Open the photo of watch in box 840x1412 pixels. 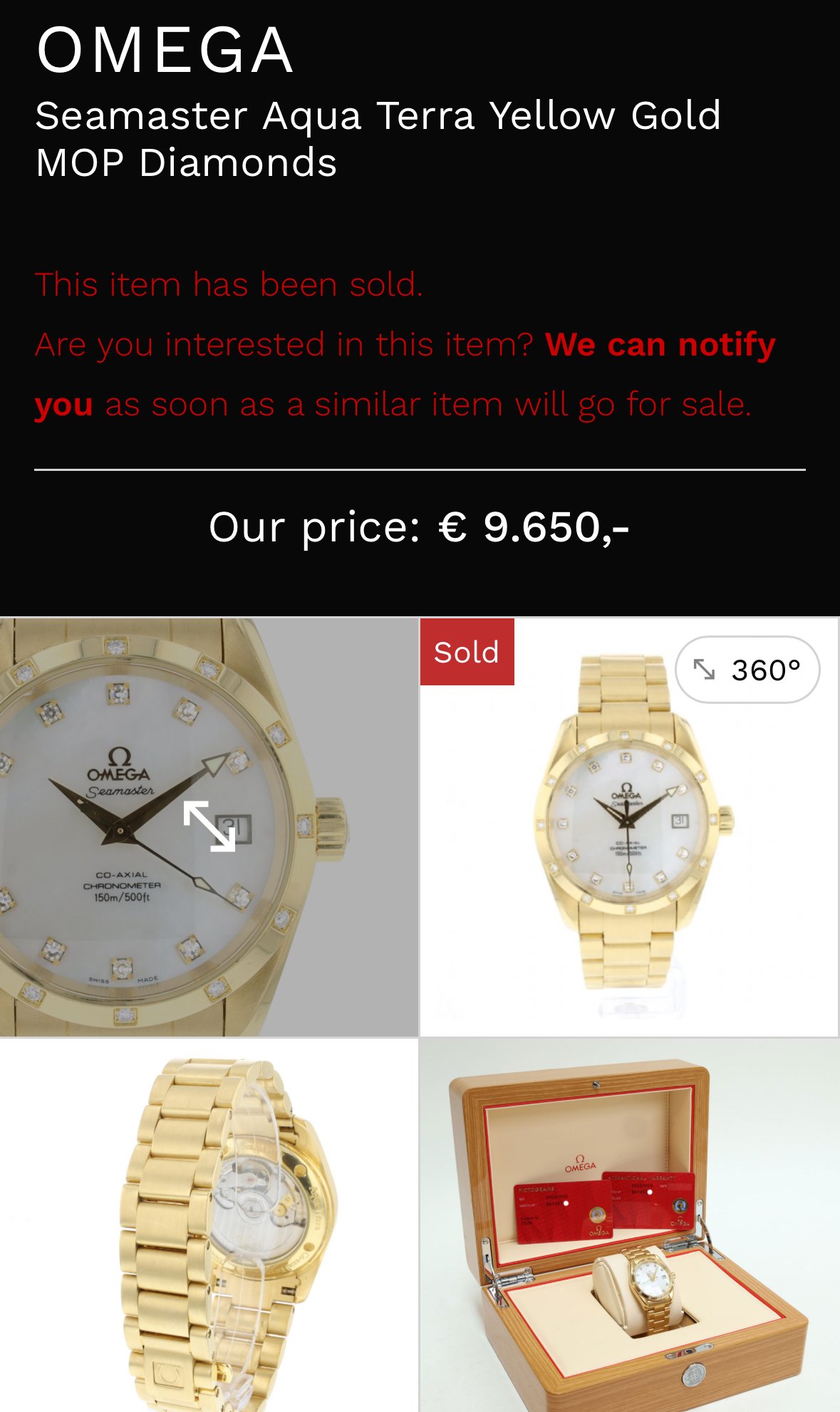click(x=629, y=1225)
